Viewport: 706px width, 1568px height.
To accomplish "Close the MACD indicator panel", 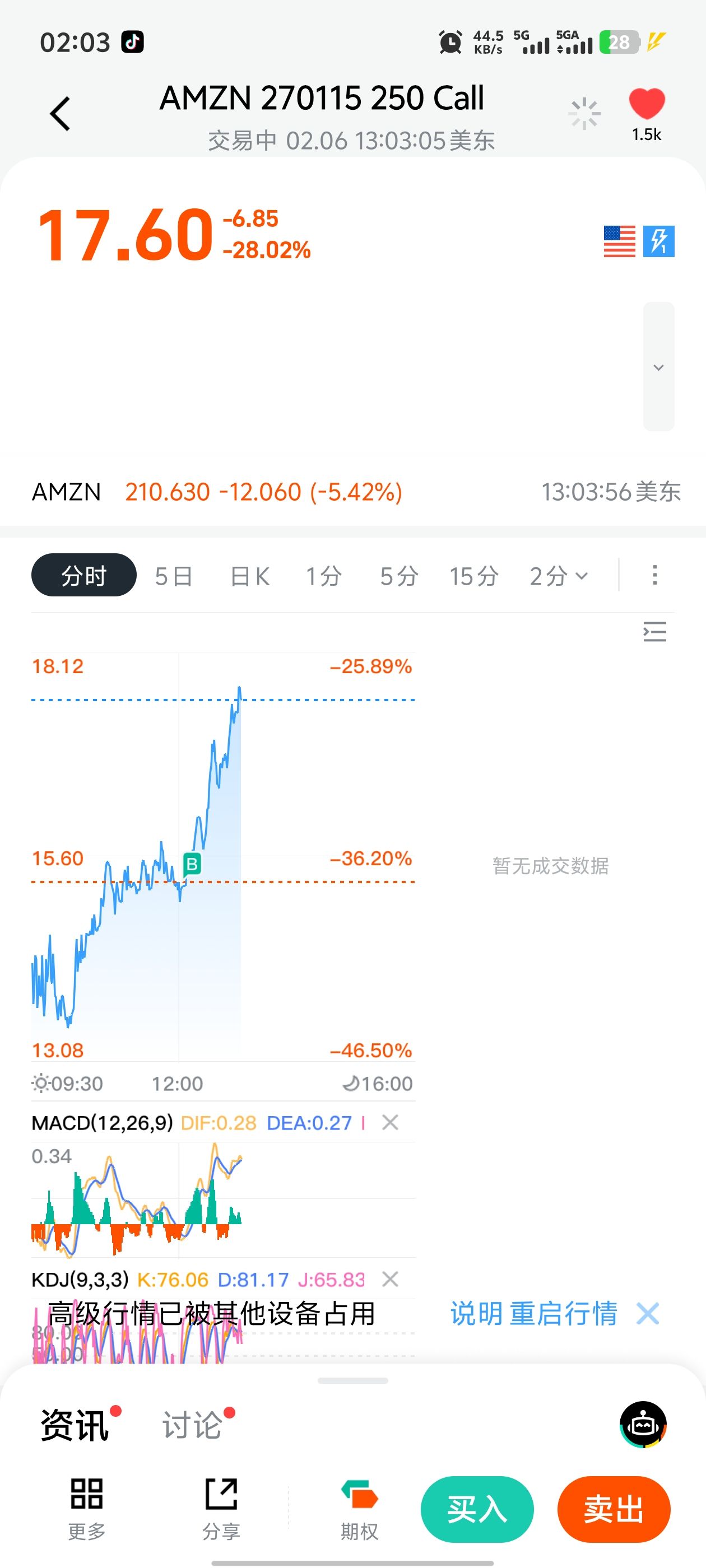I will (x=390, y=1122).
